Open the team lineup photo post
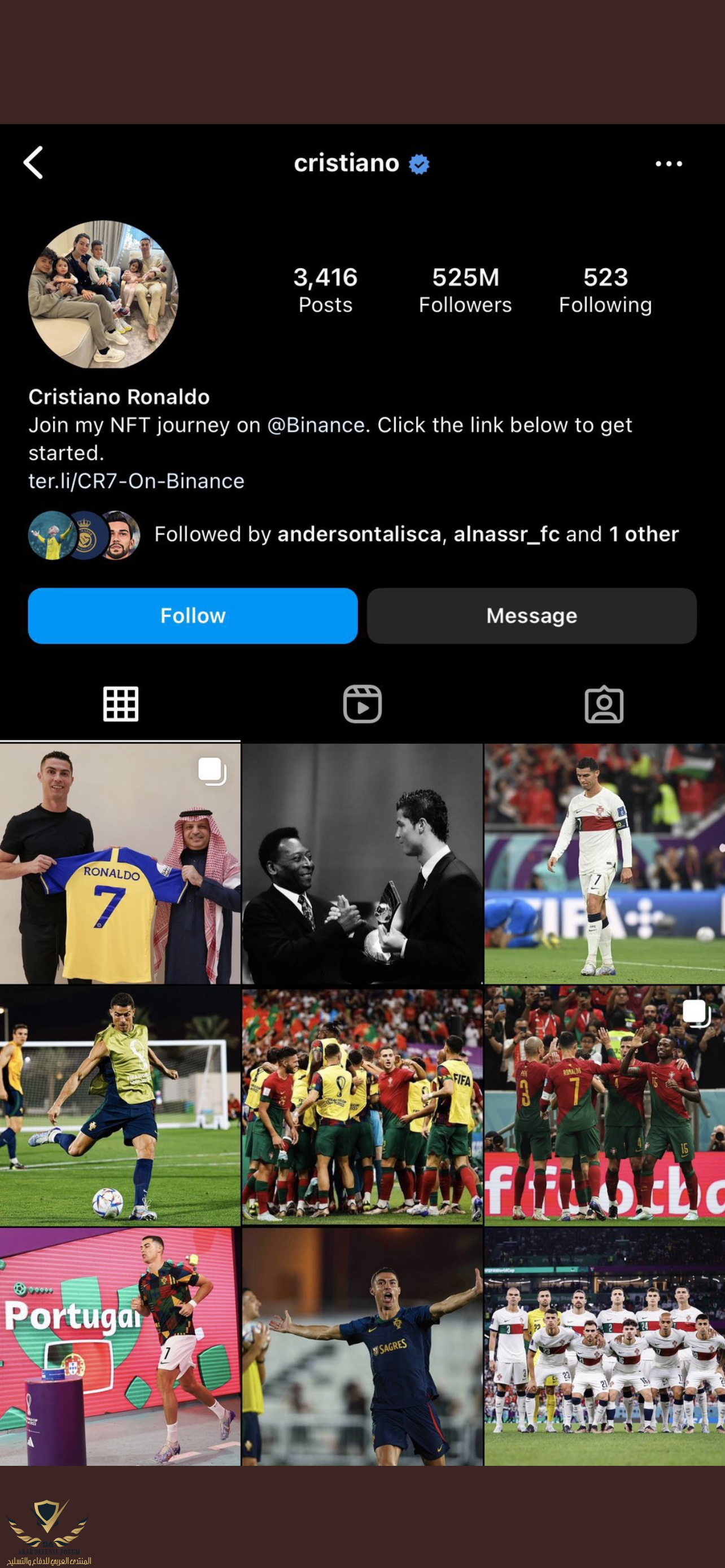Image resolution: width=725 pixels, height=1568 pixels. [605, 1346]
